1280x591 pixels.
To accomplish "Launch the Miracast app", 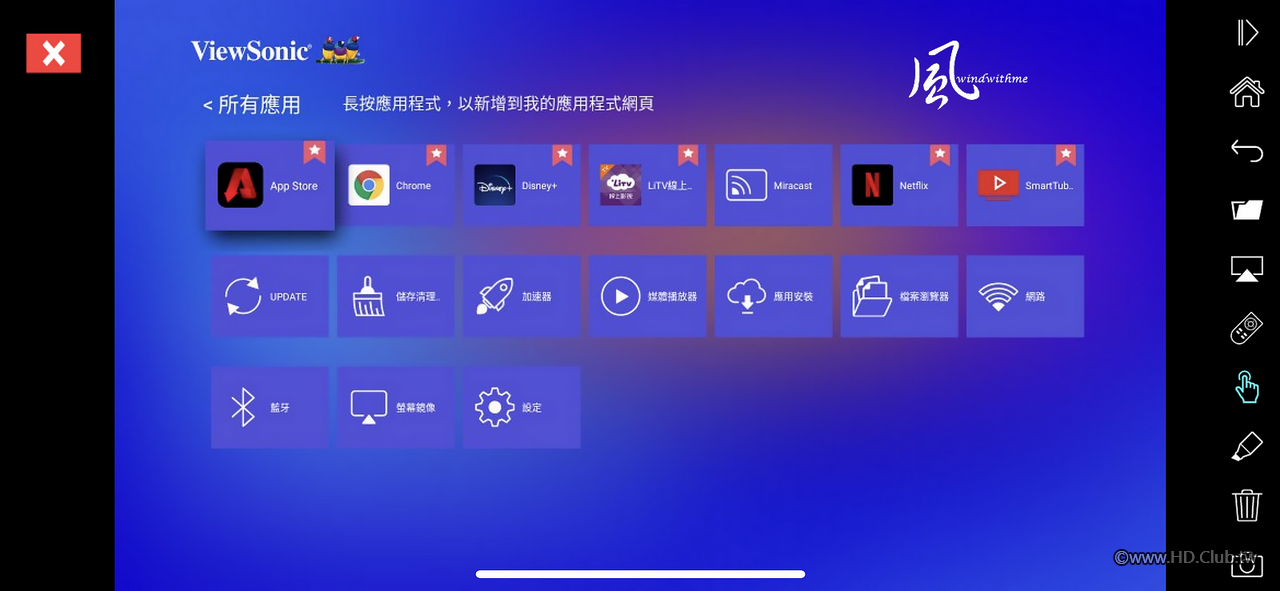I will pos(773,186).
